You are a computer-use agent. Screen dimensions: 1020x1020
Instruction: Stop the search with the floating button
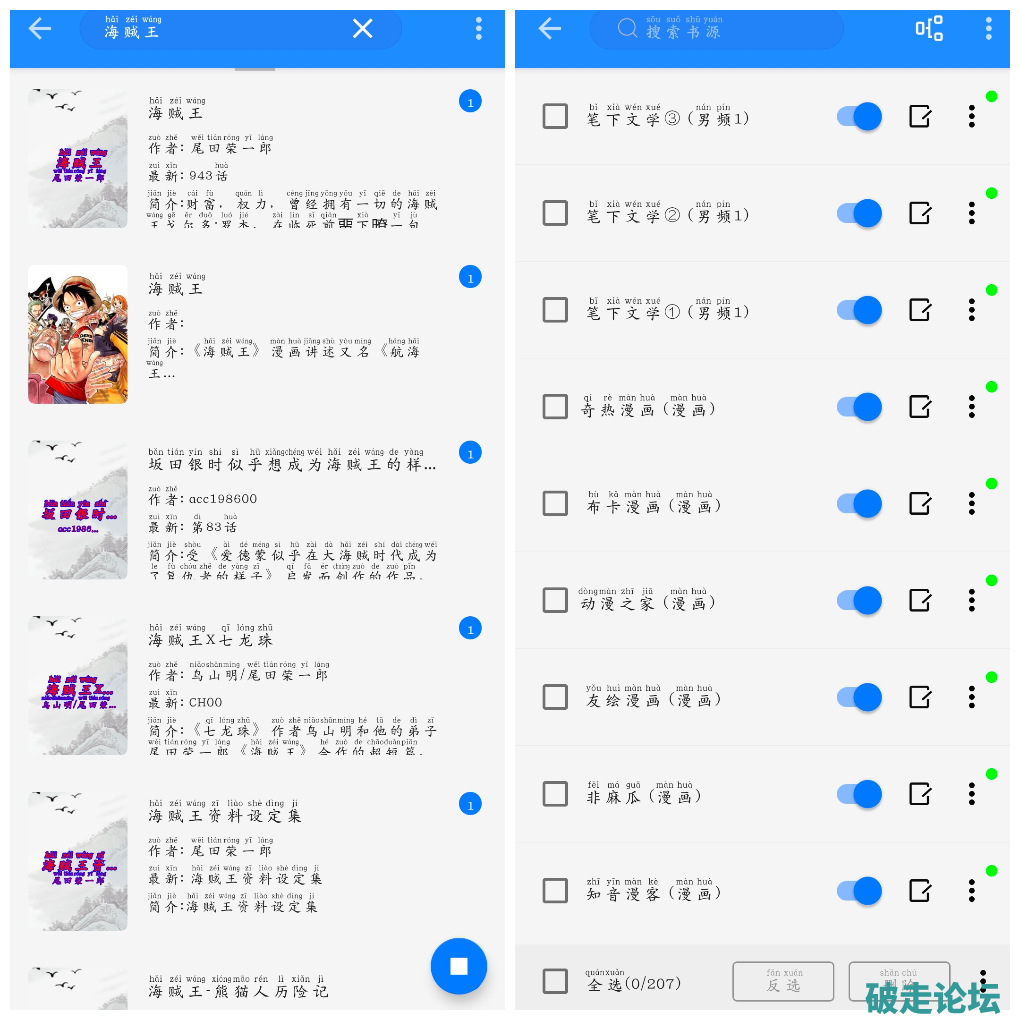point(459,966)
